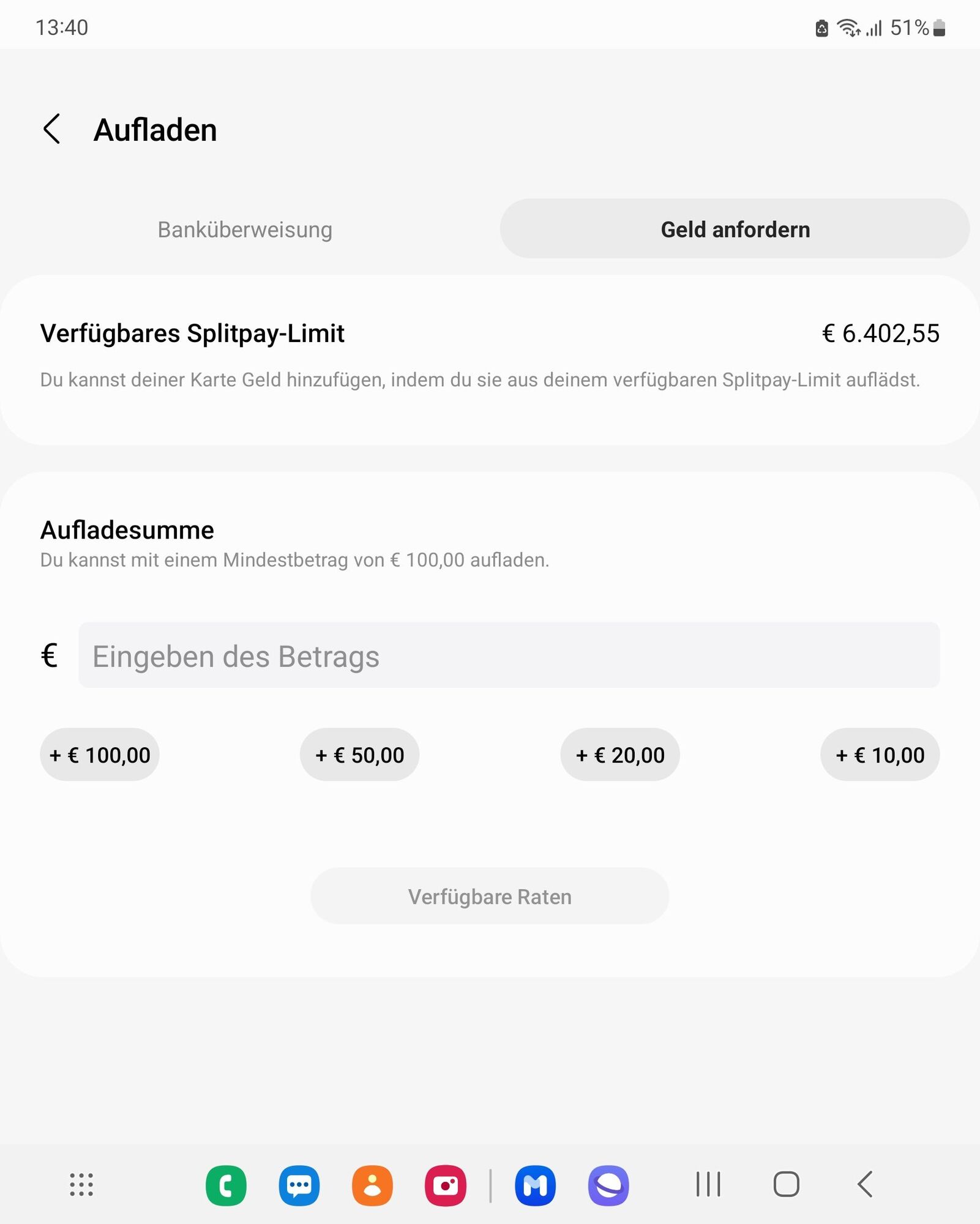Add € 50,00 to the amount
This screenshot has height=1224, width=980.
pos(359,755)
